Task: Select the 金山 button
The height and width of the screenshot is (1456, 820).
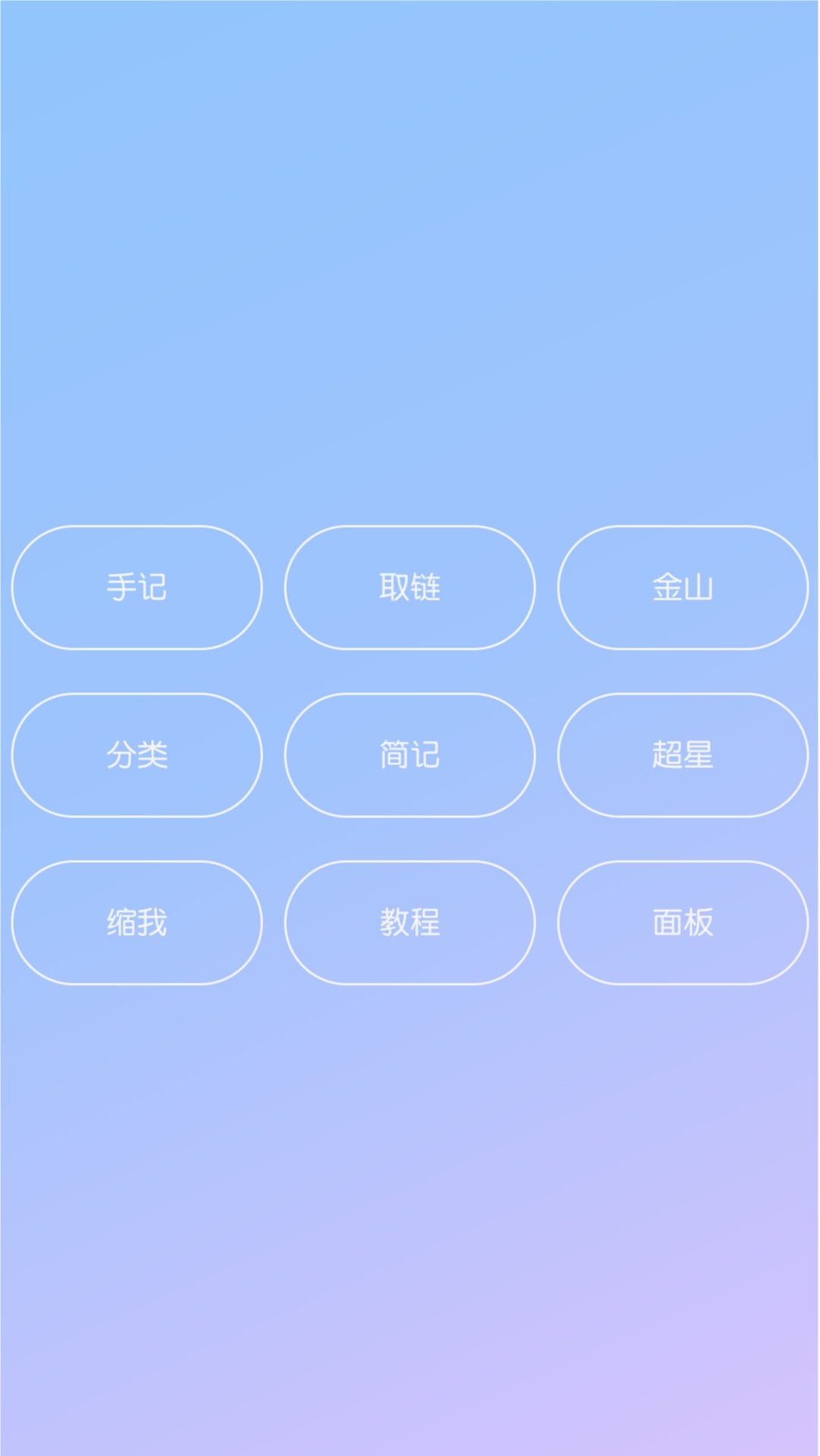Action: point(683,588)
